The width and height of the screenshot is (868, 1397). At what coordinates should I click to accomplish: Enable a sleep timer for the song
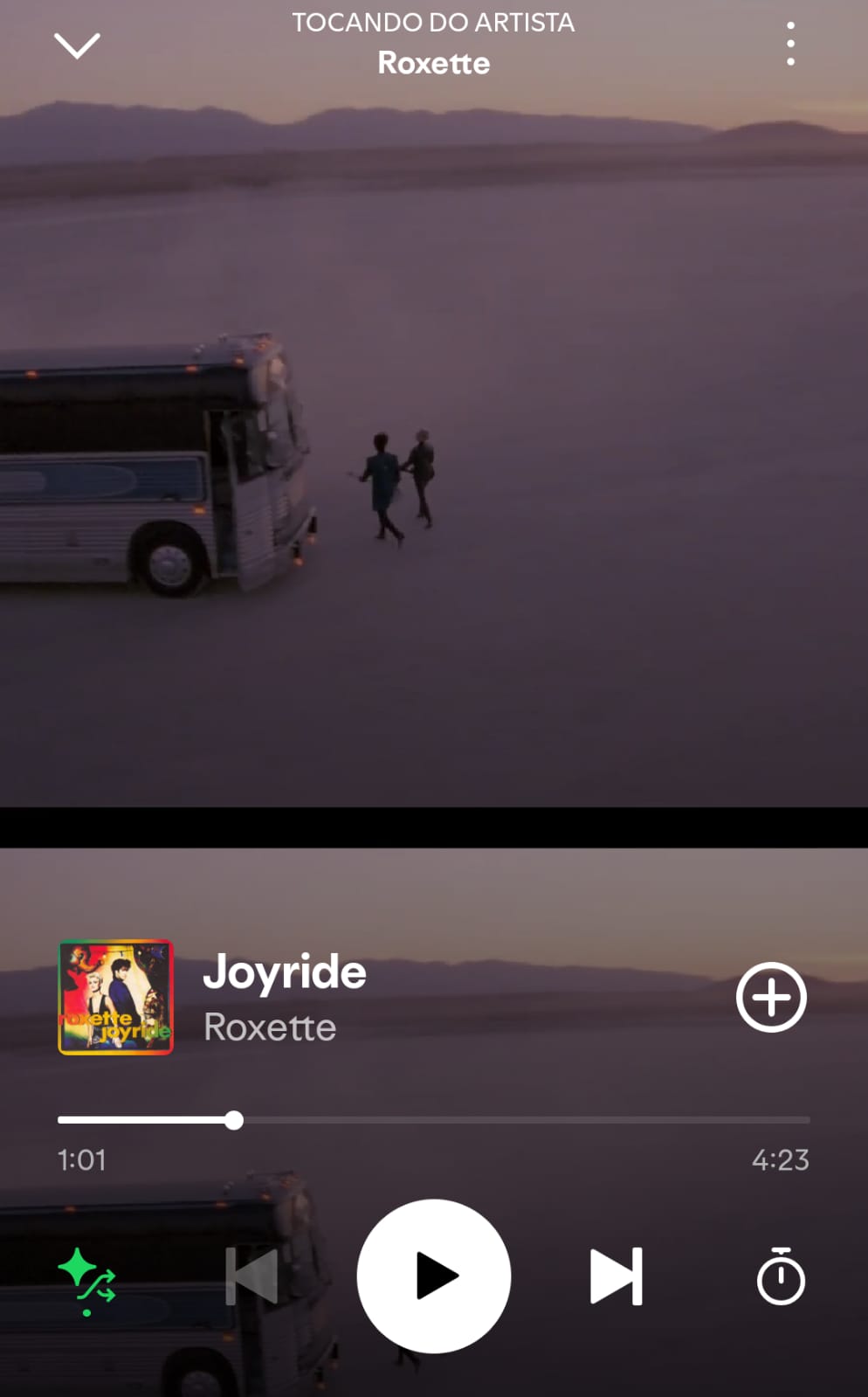(x=780, y=1276)
